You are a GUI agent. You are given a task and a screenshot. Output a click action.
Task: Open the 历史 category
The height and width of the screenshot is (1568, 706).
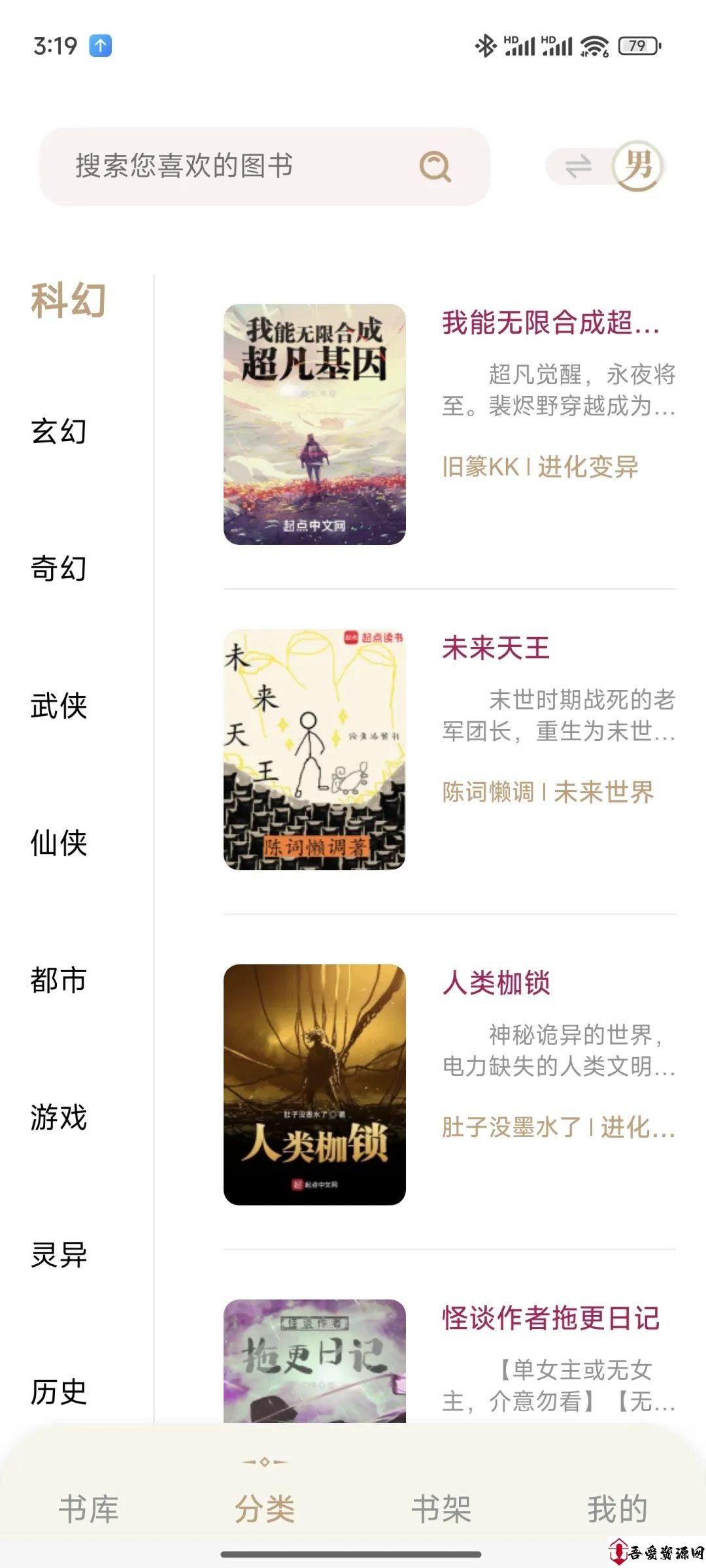pos(59,1392)
